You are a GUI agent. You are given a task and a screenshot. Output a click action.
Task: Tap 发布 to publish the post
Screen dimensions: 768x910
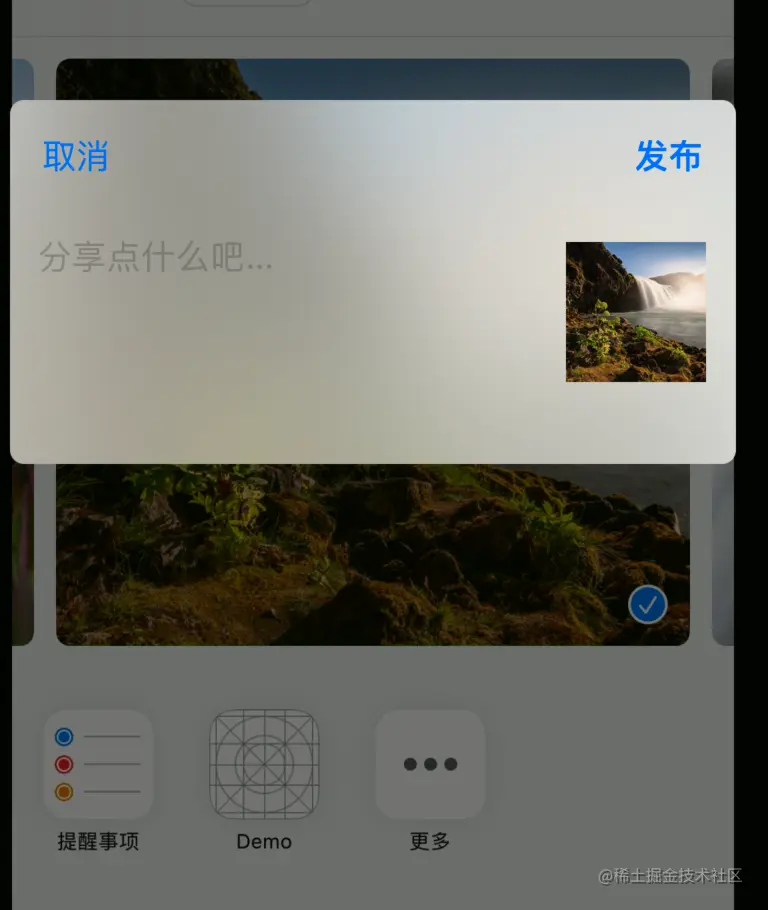[x=668, y=157]
